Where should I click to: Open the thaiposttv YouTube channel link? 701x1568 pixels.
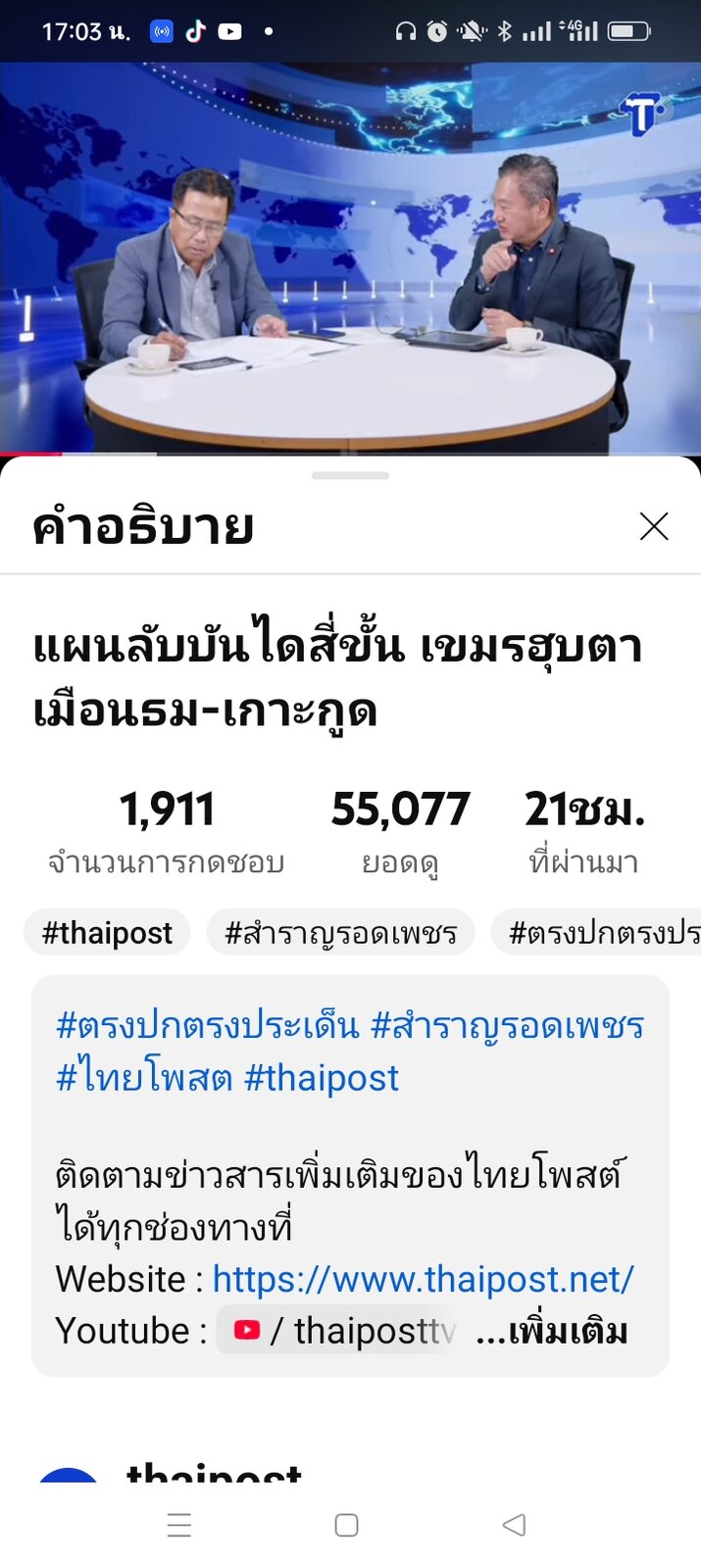(343, 1331)
